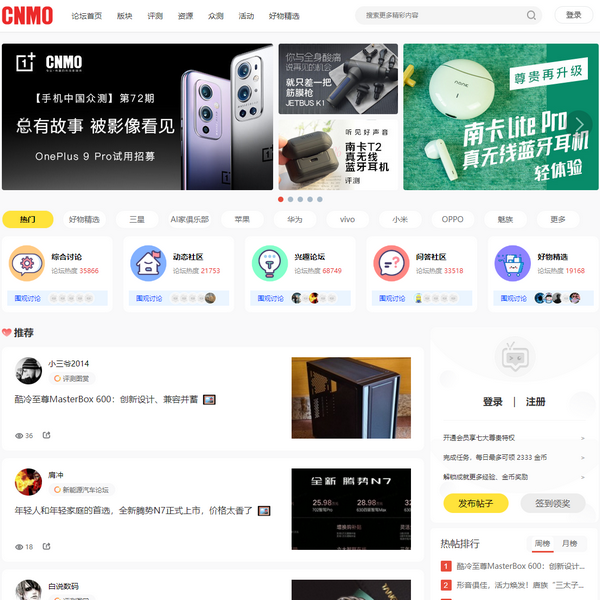This screenshot has height=600, width=600.
Task: Select the 华为 forum chip
Action: [x=295, y=219]
